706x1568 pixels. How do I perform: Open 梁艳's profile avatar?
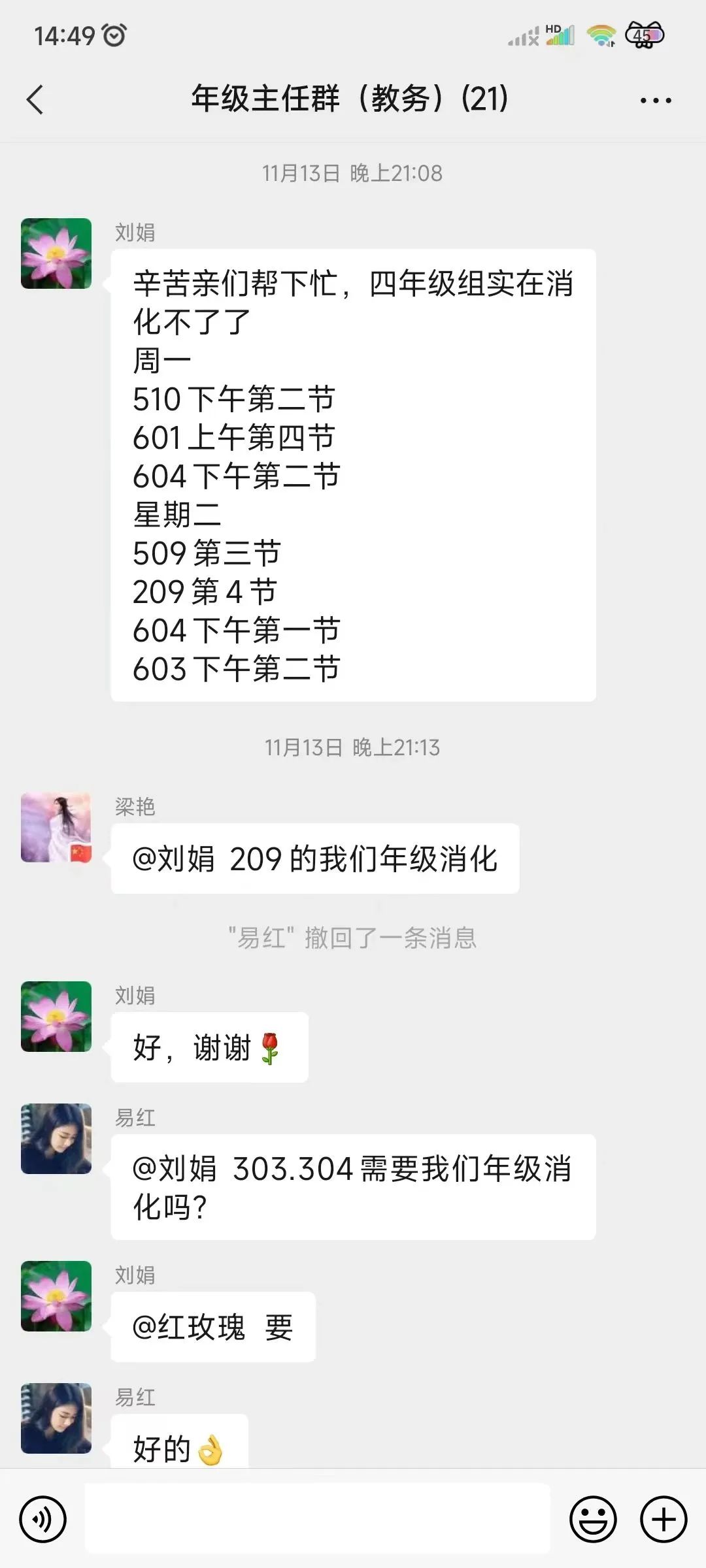coord(56,828)
